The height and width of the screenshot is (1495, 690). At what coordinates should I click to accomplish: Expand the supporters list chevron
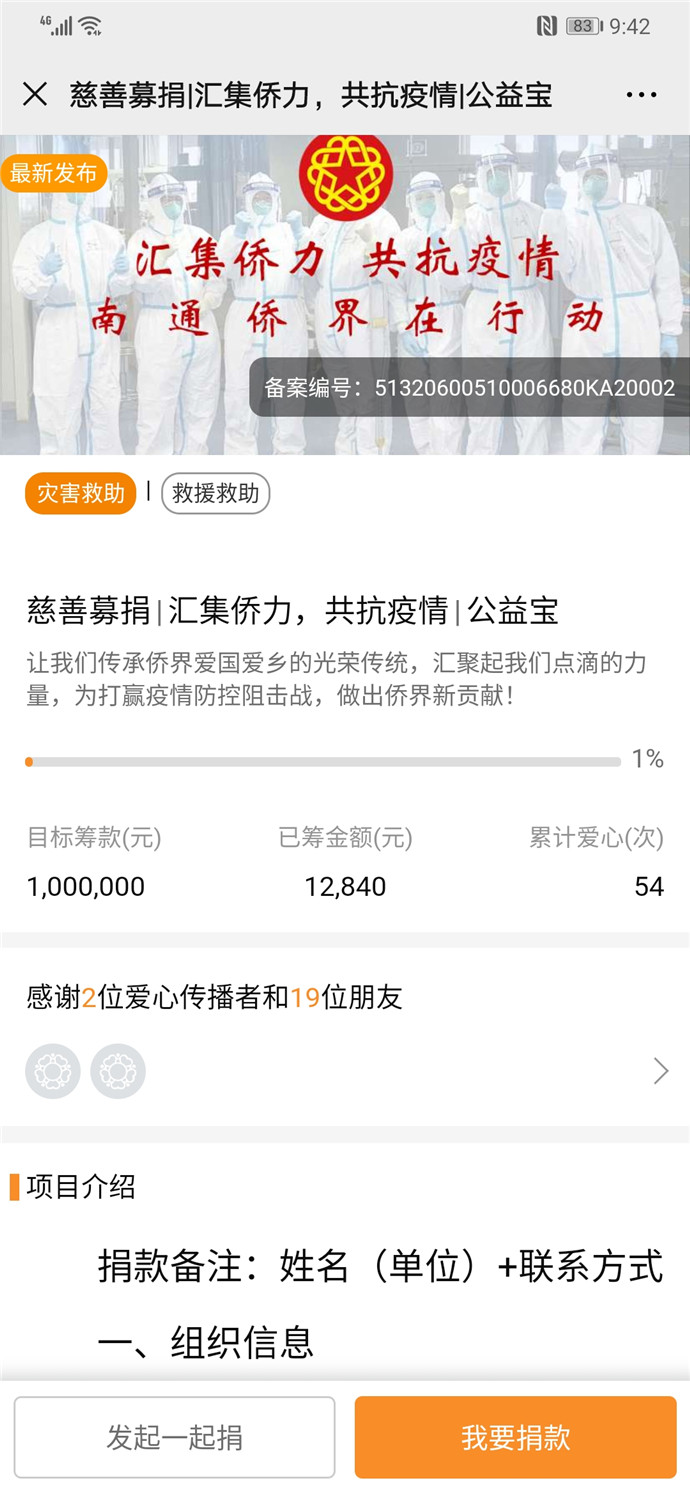tap(660, 1071)
